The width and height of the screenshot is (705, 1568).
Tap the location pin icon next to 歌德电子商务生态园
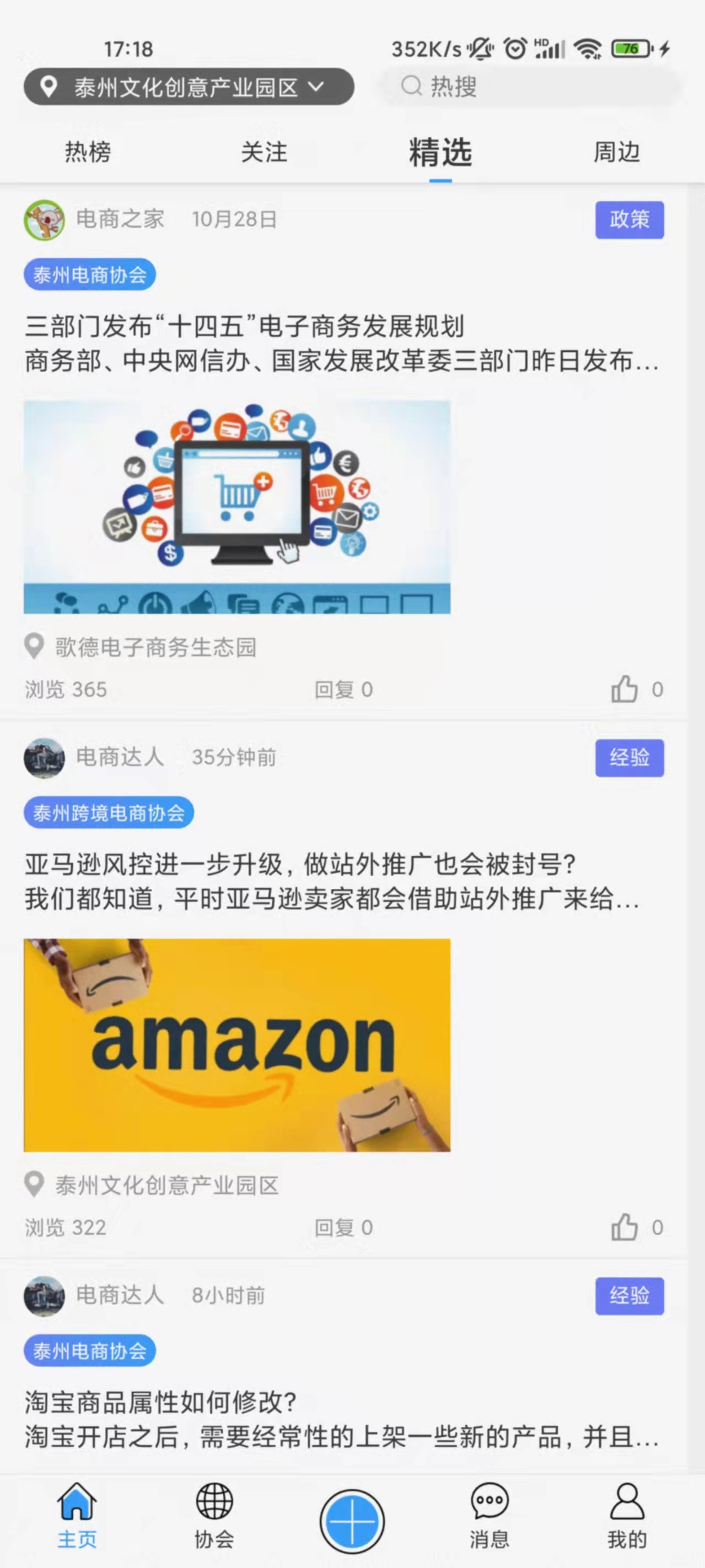(35, 646)
